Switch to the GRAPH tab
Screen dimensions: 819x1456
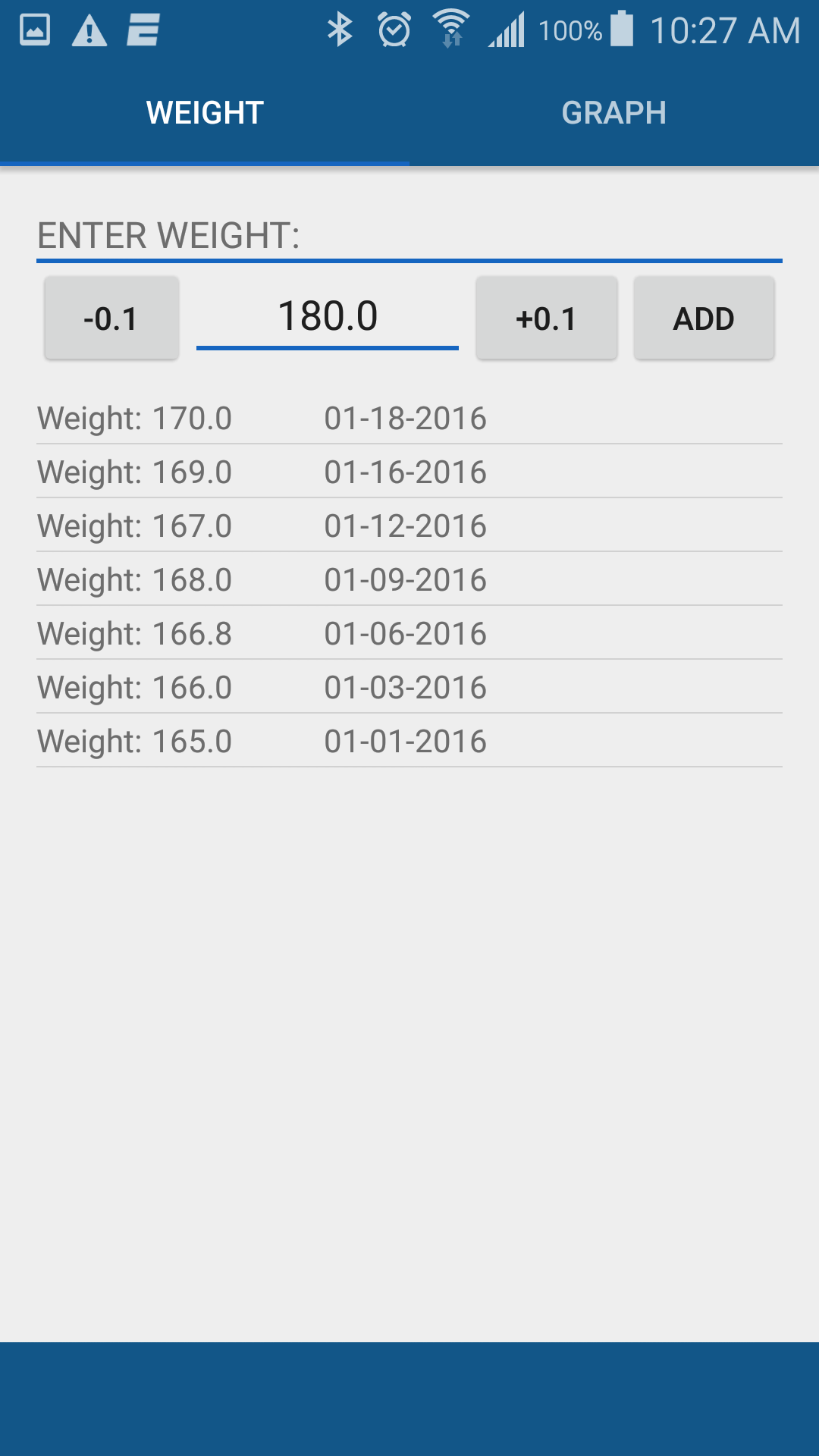[614, 111]
